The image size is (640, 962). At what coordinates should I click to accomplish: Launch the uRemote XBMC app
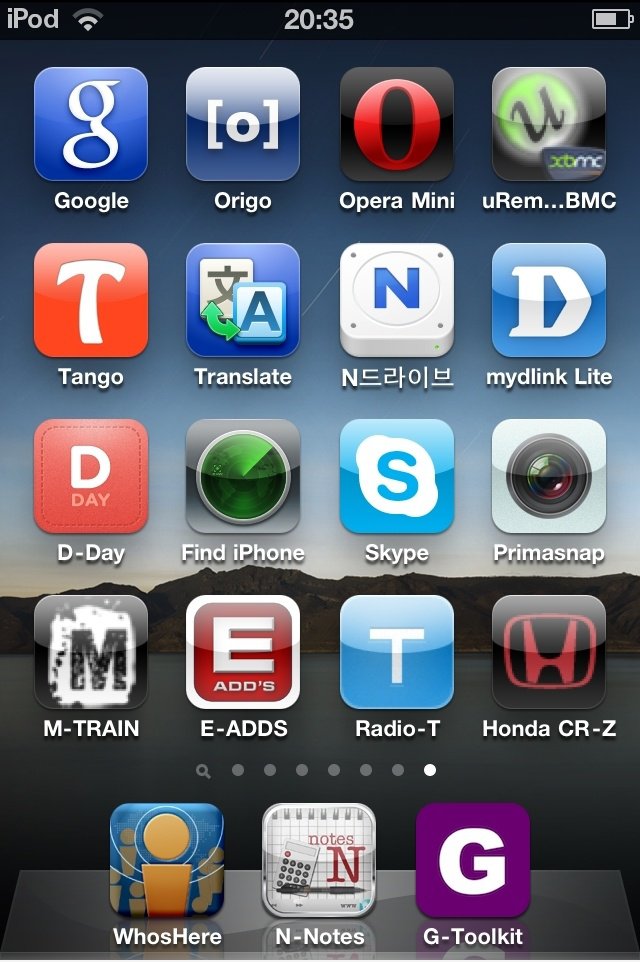click(x=549, y=124)
